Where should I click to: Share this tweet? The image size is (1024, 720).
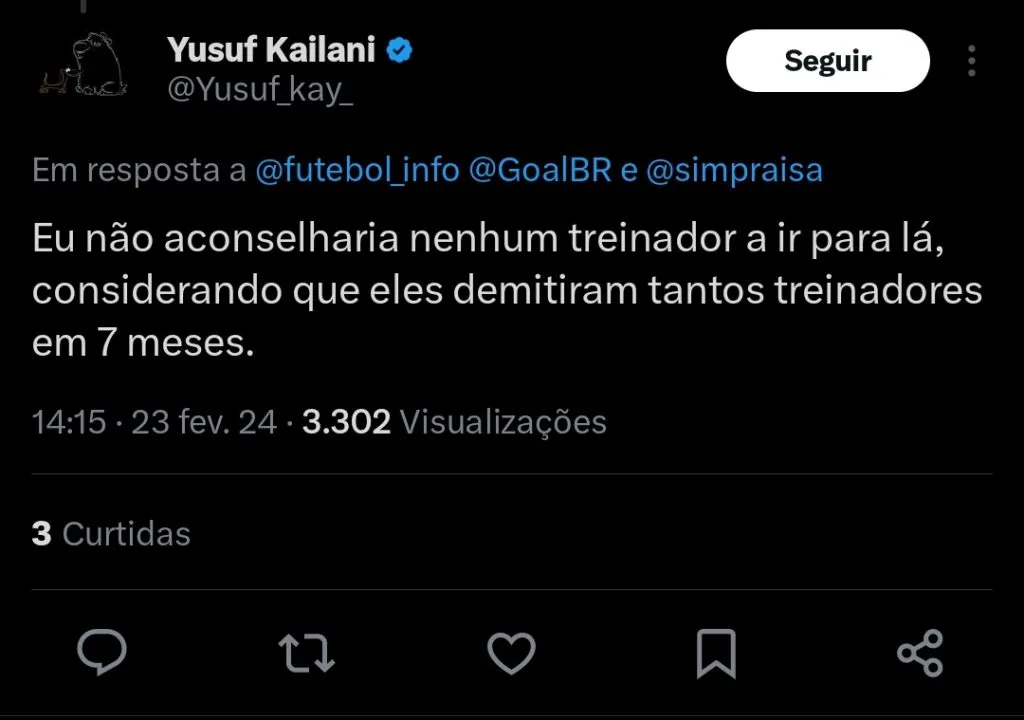coord(919,653)
